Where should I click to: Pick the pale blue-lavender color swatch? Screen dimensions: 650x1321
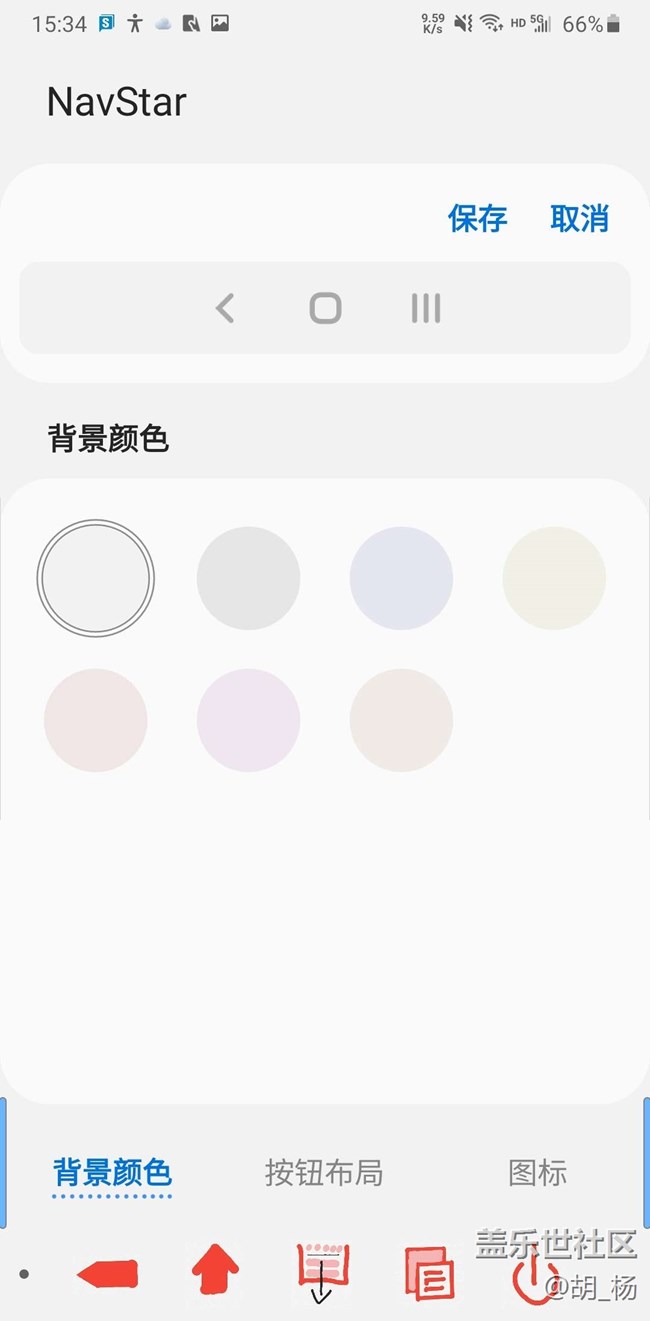pos(401,578)
